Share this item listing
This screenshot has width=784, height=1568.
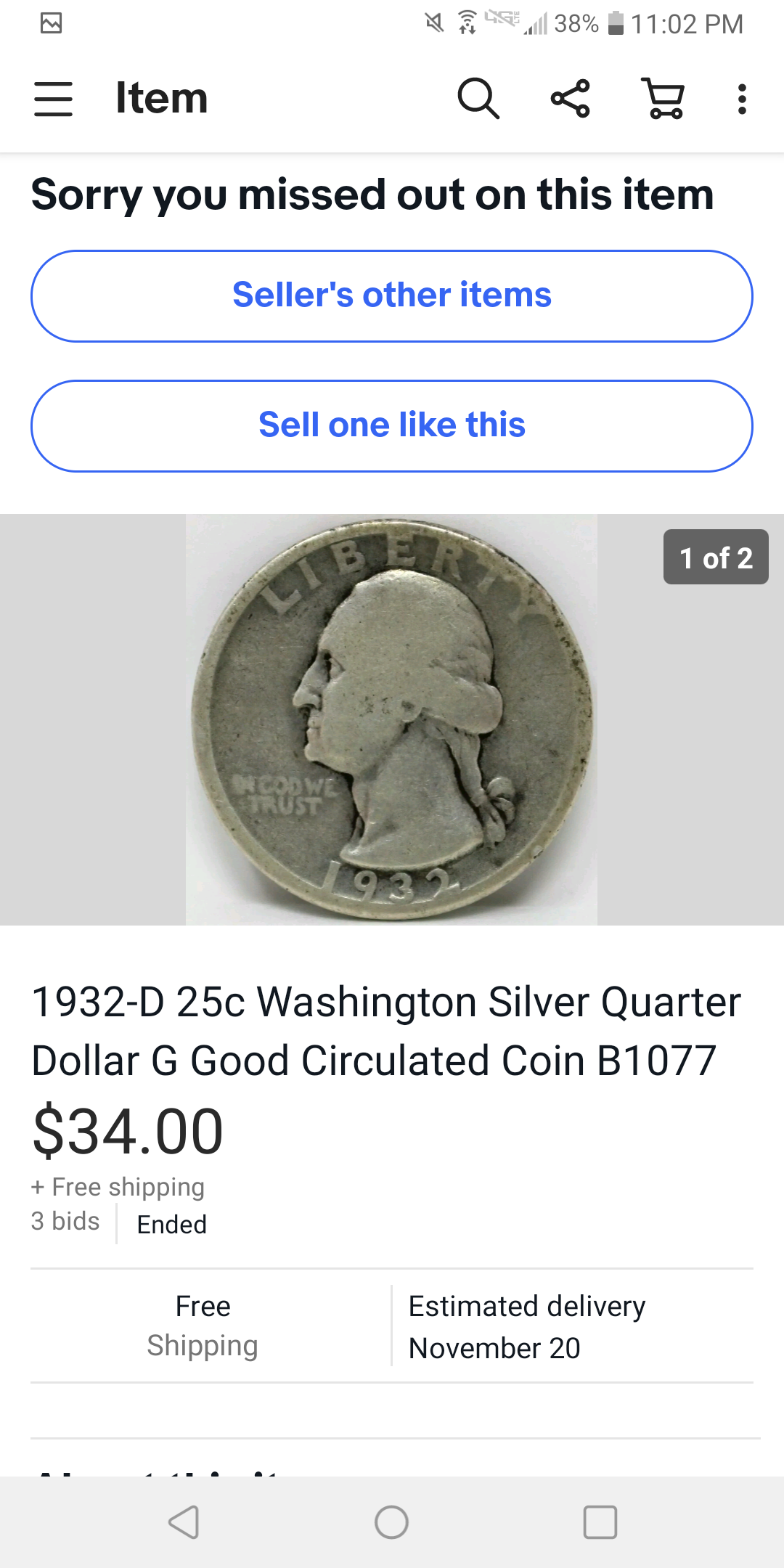(x=571, y=98)
